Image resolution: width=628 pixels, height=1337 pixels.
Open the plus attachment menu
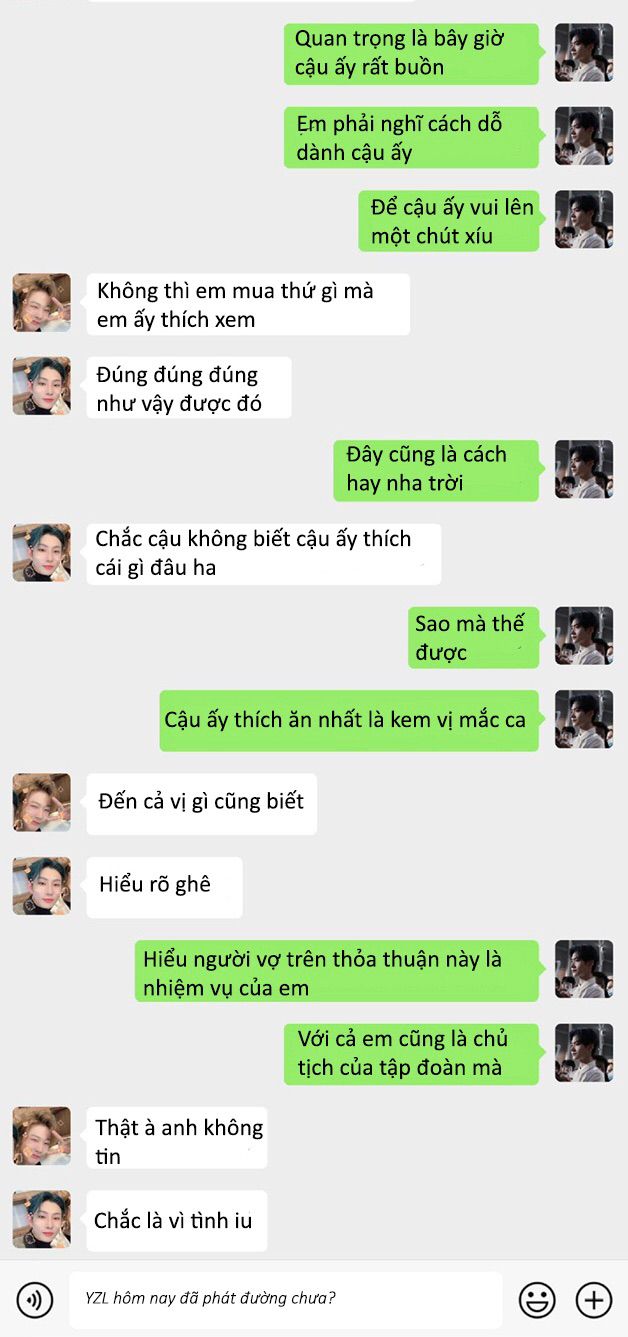tap(594, 1300)
